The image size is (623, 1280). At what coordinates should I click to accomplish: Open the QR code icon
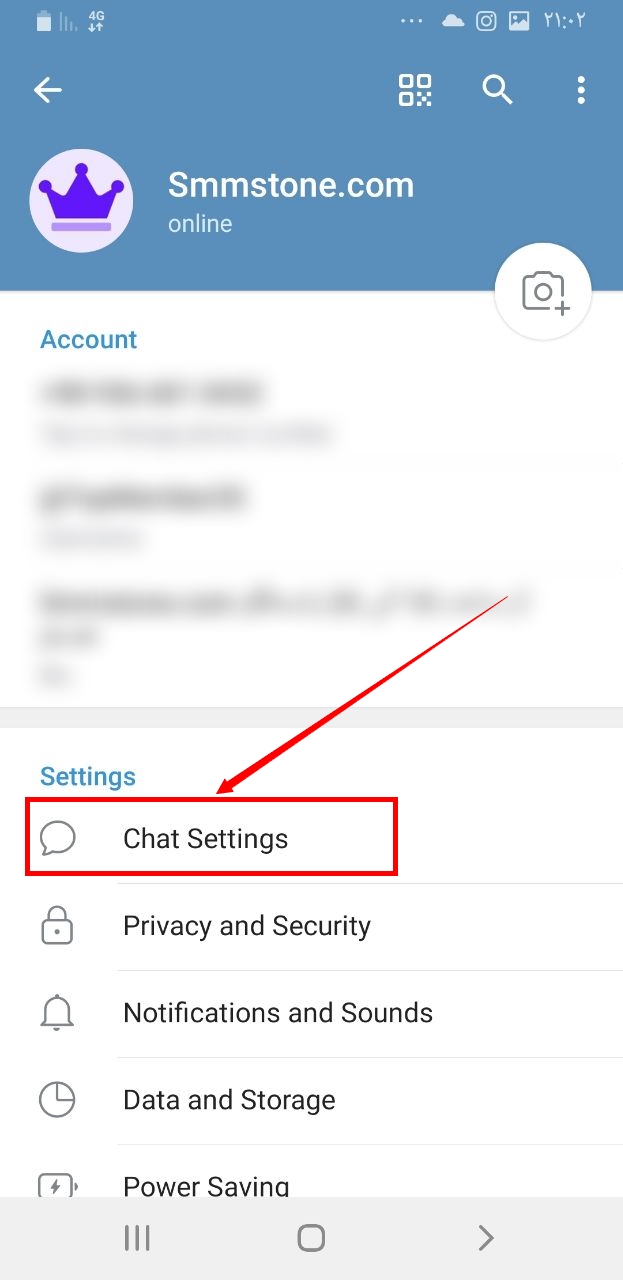click(415, 90)
